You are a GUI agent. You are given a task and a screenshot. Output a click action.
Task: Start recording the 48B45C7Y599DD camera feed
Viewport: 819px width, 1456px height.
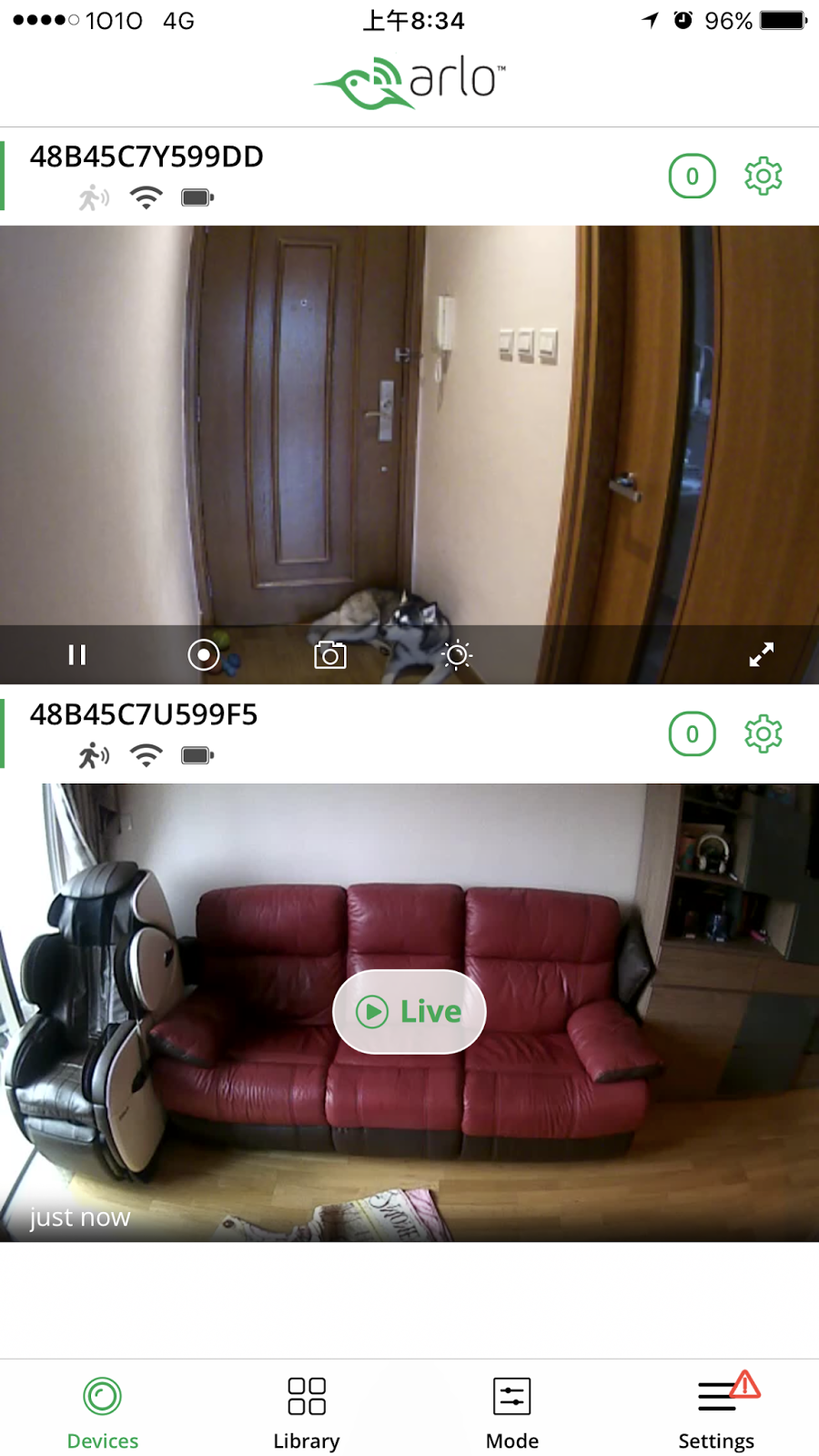click(204, 654)
